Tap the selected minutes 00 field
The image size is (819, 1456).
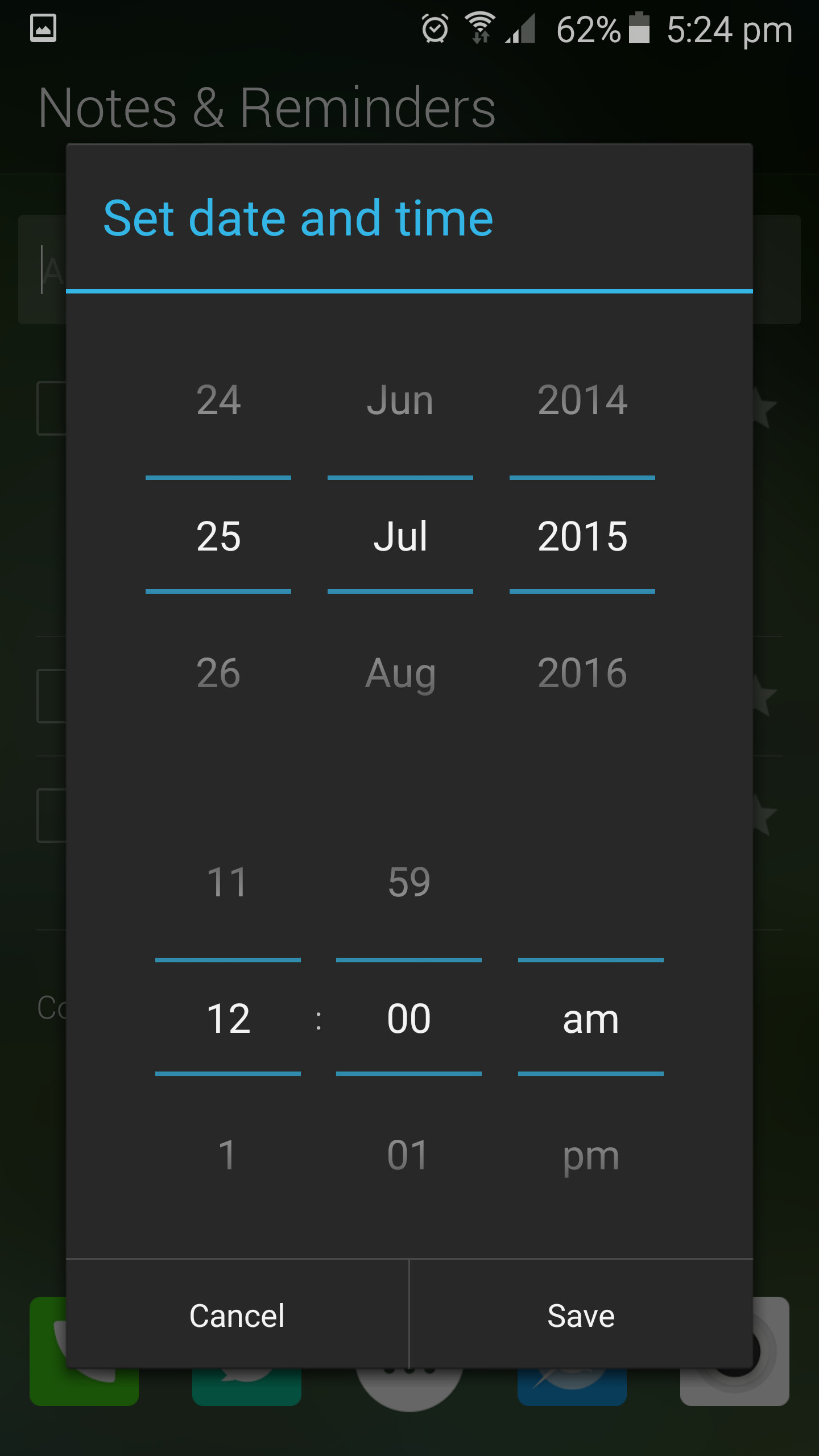pos(409,1018)
